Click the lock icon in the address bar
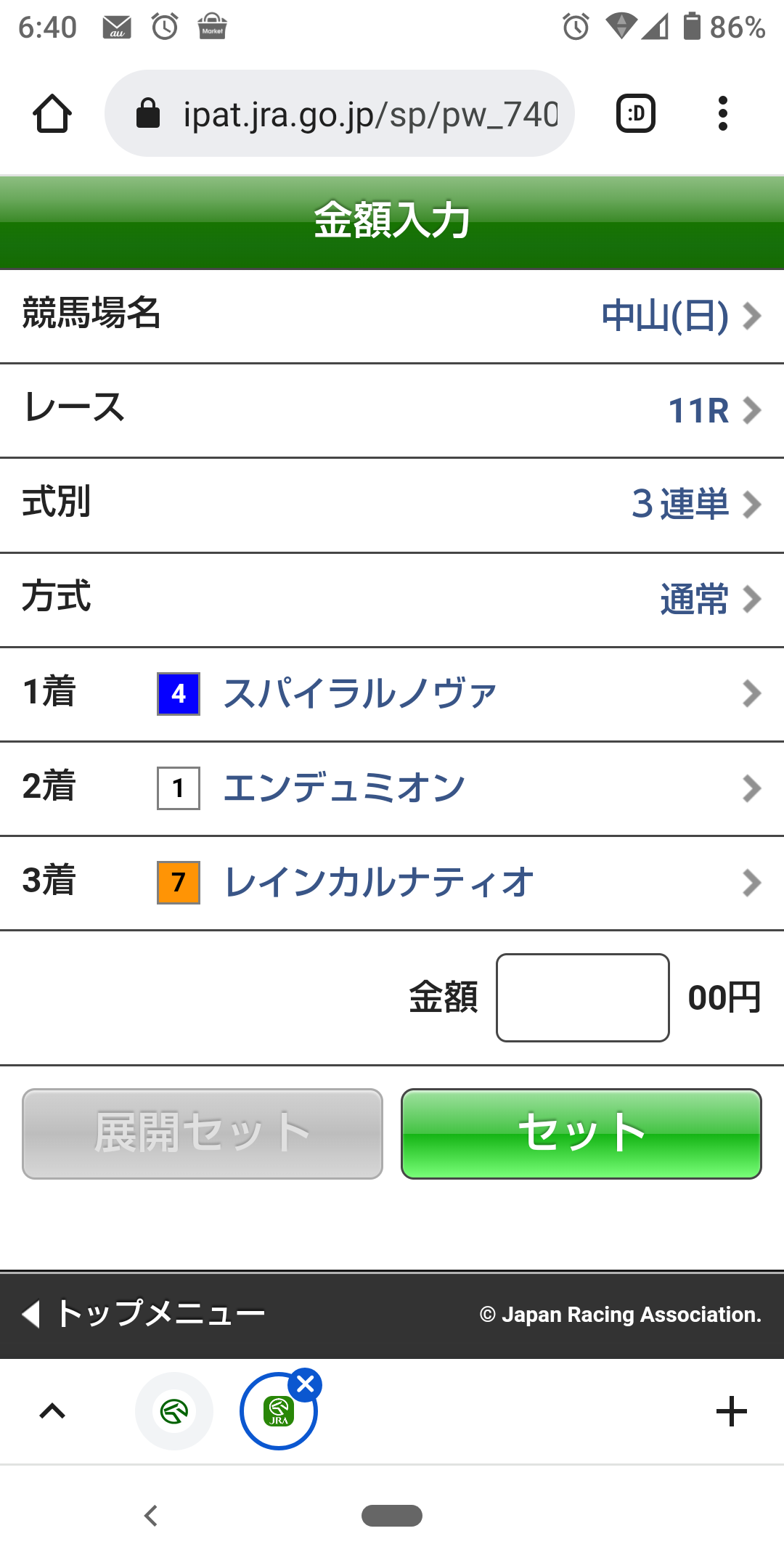The height and width of the screenshot is (1568, 784). coord(148,113)
